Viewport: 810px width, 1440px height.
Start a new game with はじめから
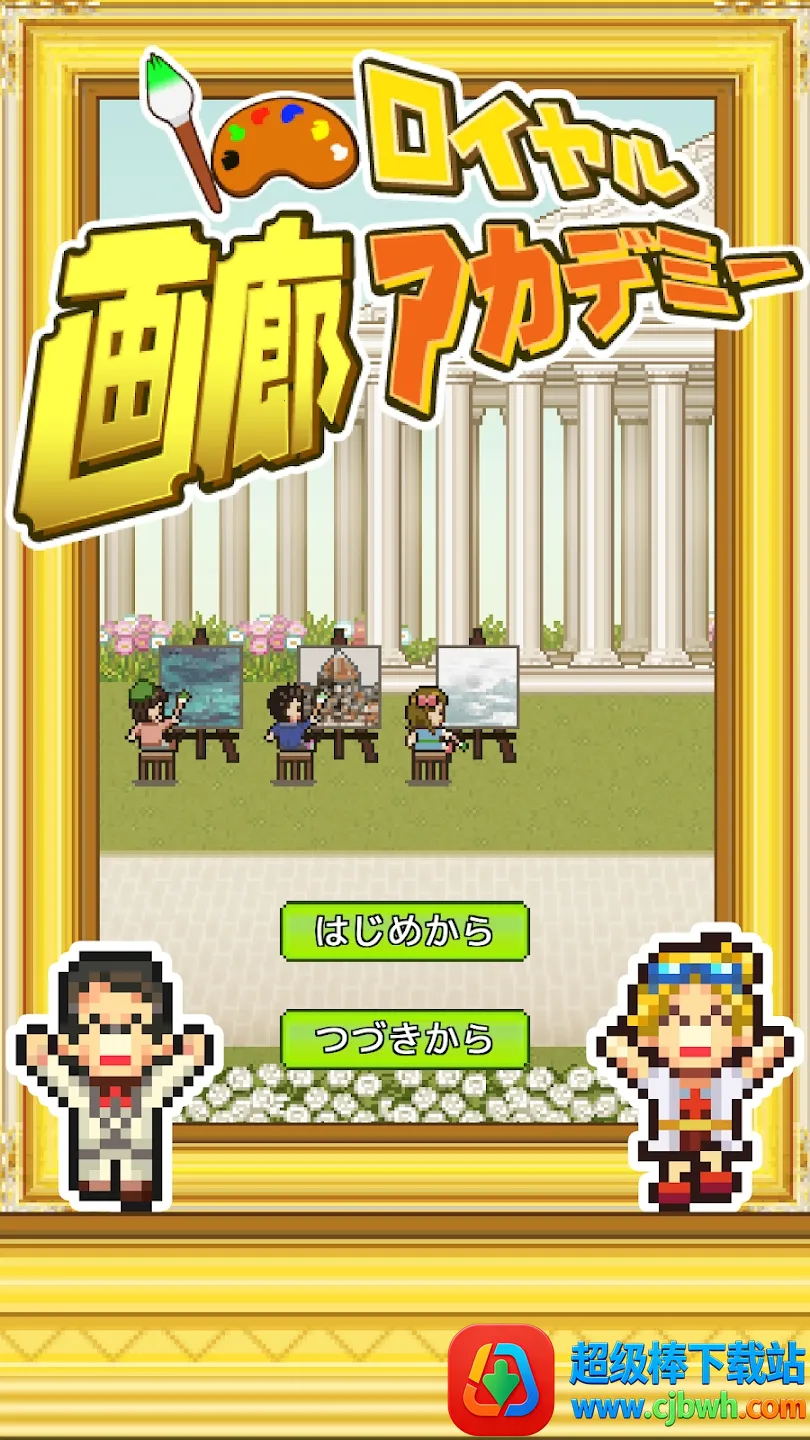[404, 931]
